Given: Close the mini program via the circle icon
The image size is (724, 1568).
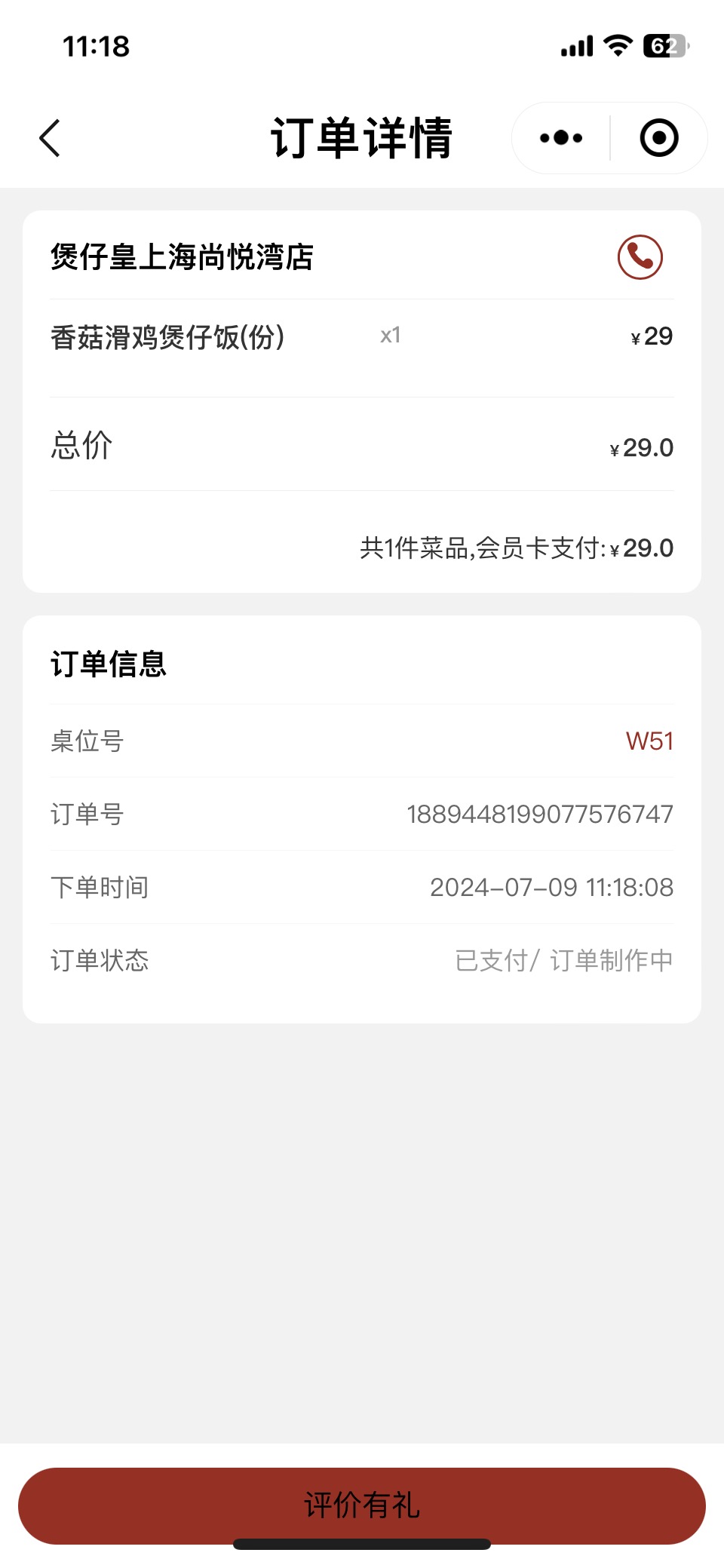Looking at the screenshot, I should pyautogui.click(x=659, y=138).
